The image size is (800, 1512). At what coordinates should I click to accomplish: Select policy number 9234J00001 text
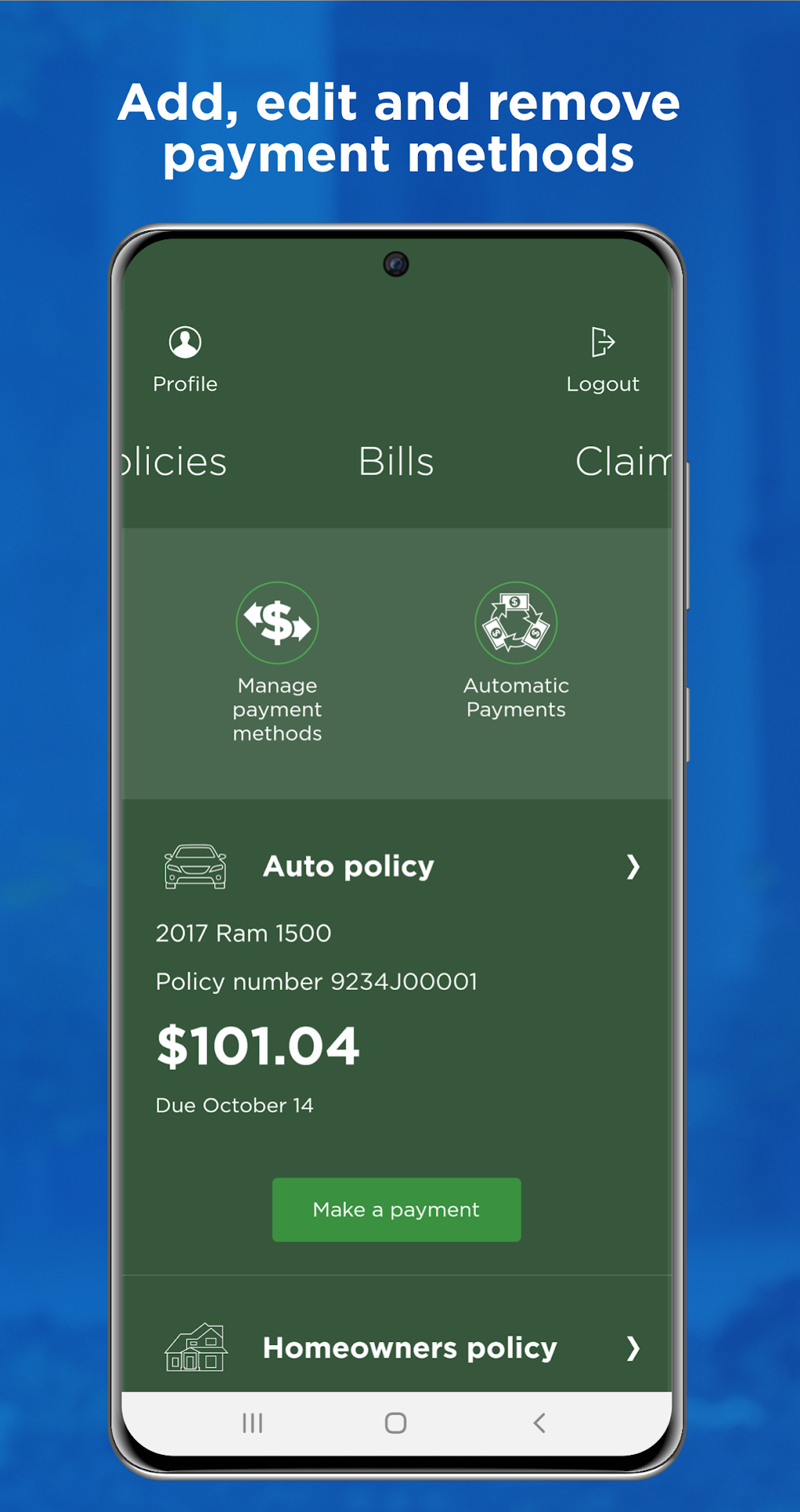coord(316,981)
